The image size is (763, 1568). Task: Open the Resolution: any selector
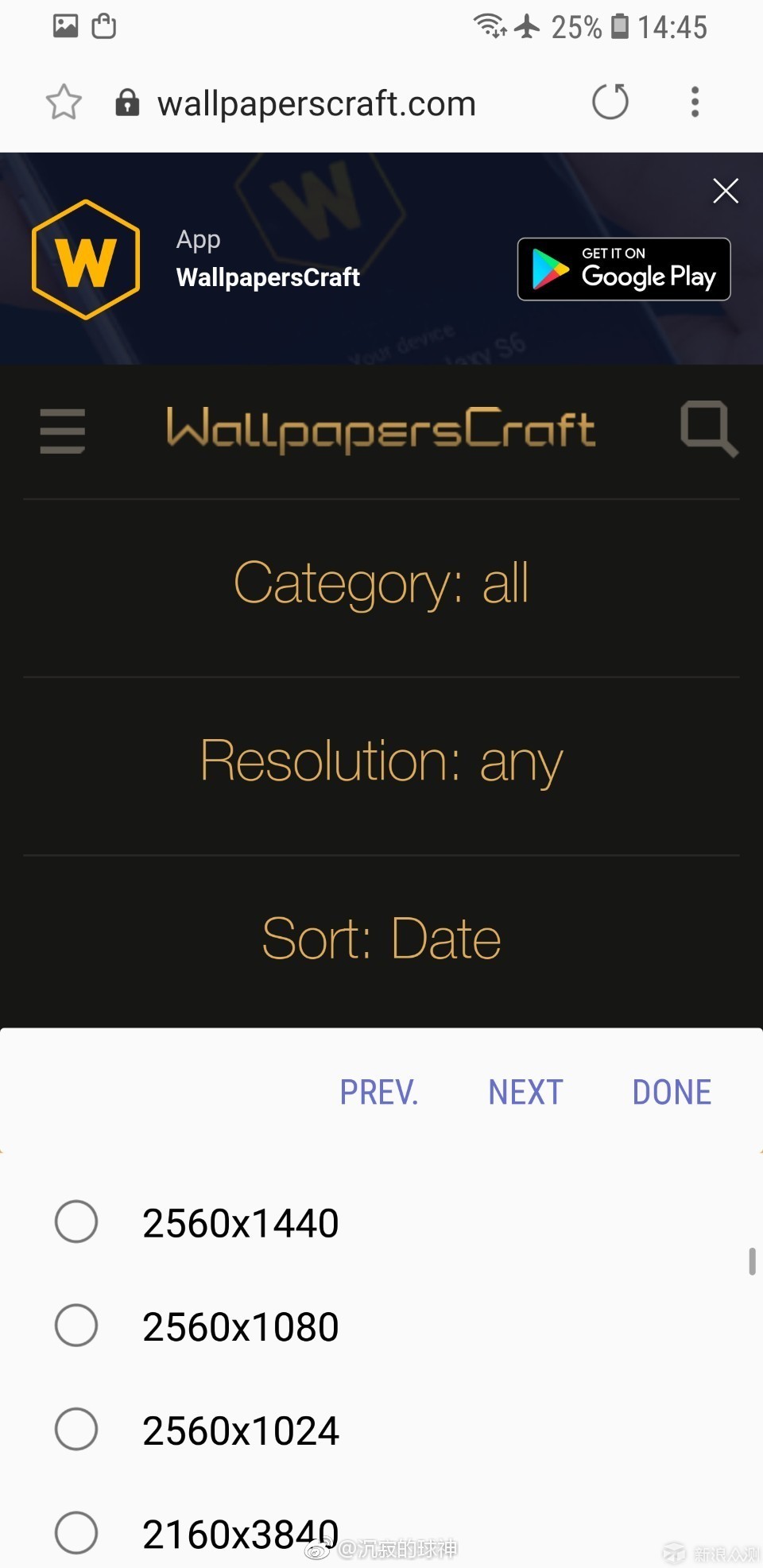[x=381, y=761]
